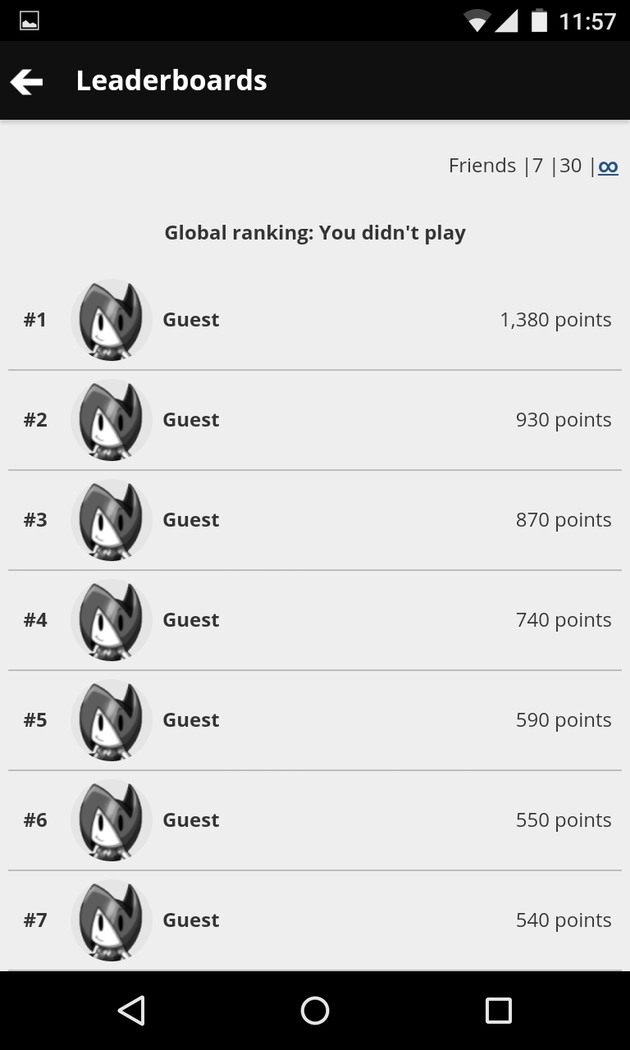Show the 30-day ranking
The image size is (630, 1050).
(x=570, y=166)
